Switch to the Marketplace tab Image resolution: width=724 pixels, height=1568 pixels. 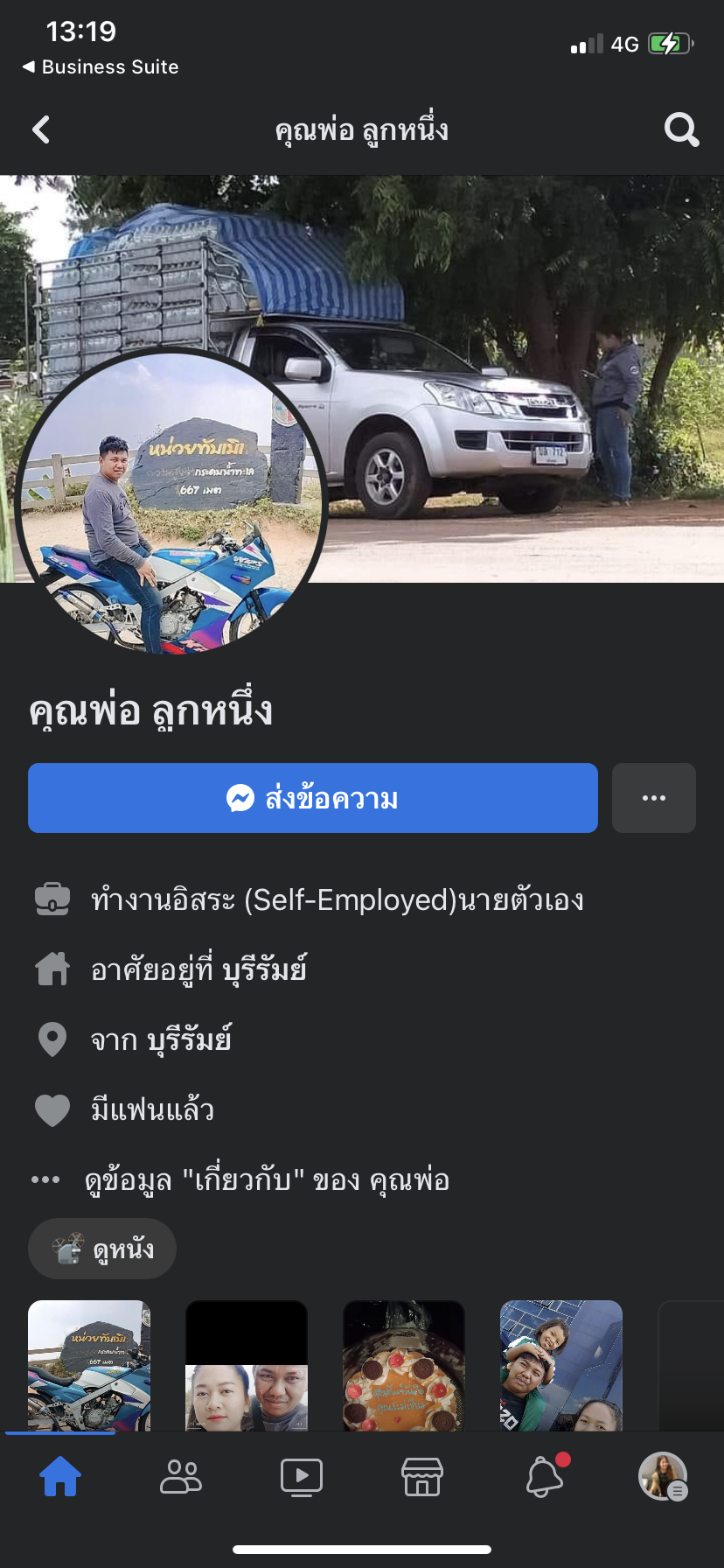pos(422,1477)
